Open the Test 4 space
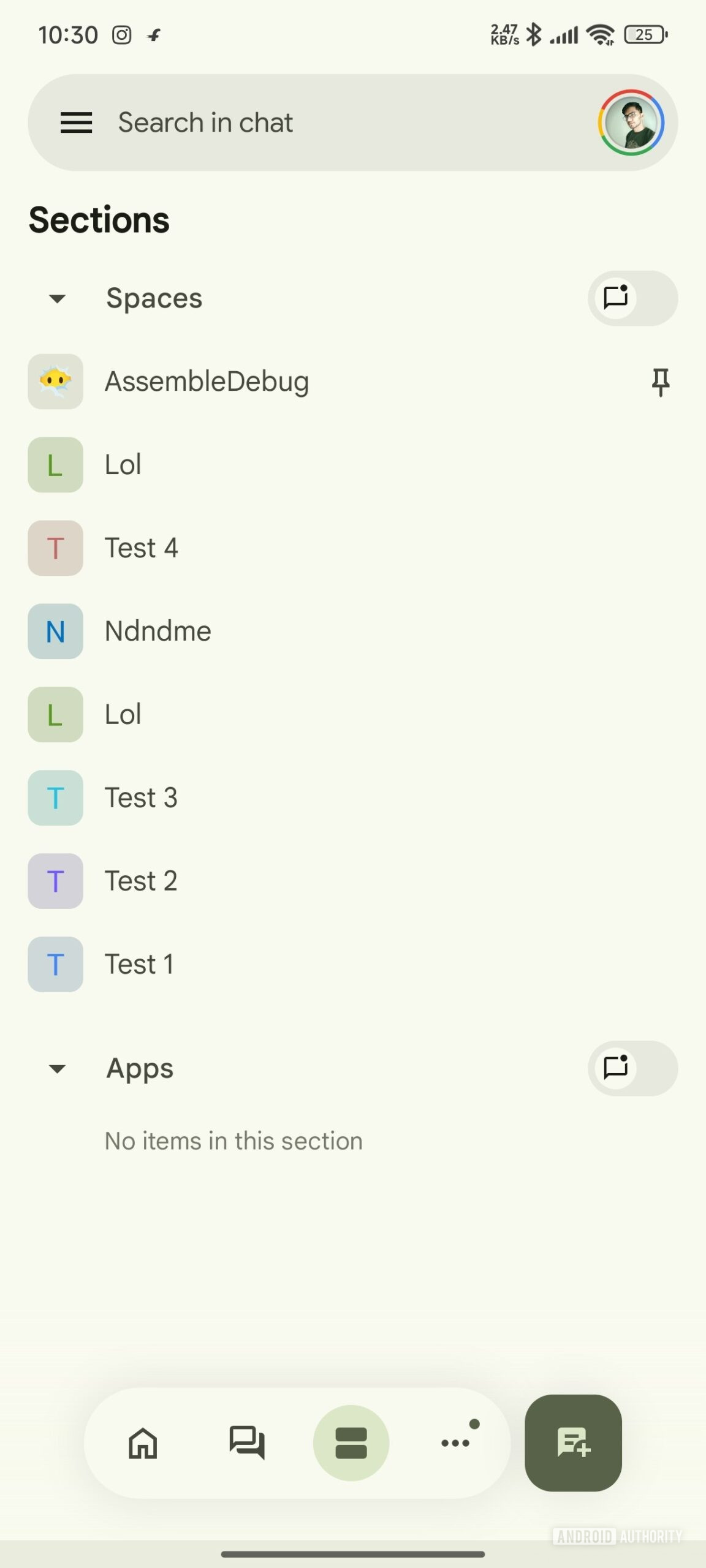The width and height of the screenshot is (706, 1568). tap(141, 548)
